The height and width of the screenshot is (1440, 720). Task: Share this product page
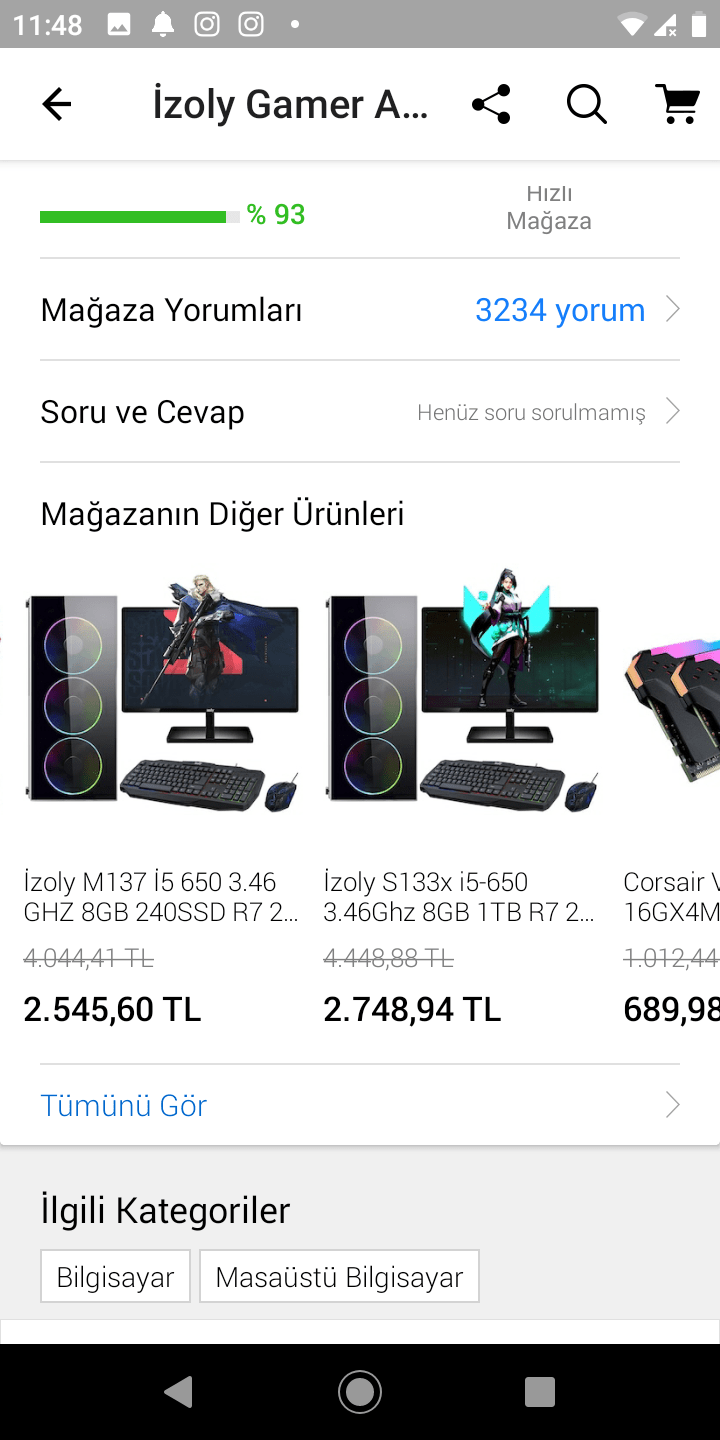pos(491,104)
